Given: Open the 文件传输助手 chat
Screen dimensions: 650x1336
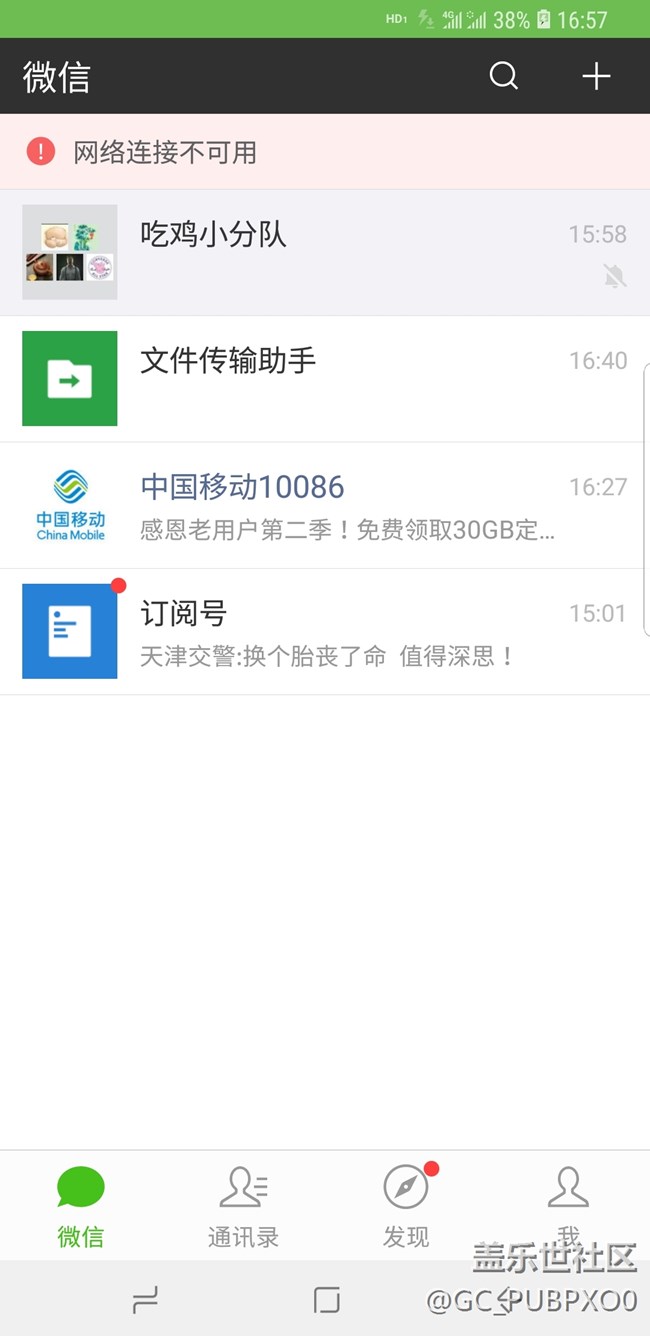Looking at the screenshot, I should click(325, 378).
